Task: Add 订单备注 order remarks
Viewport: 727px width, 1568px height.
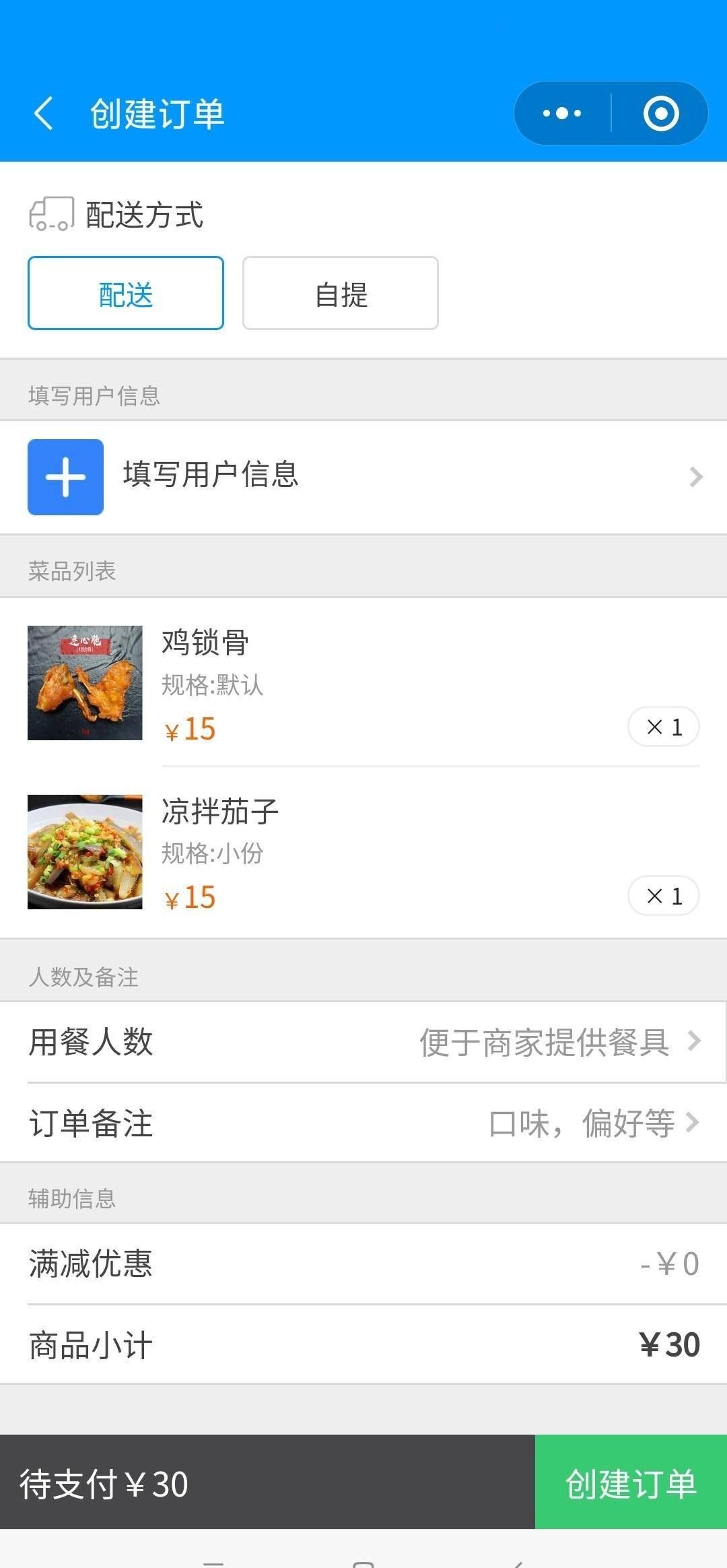Action: [363, 1123]
